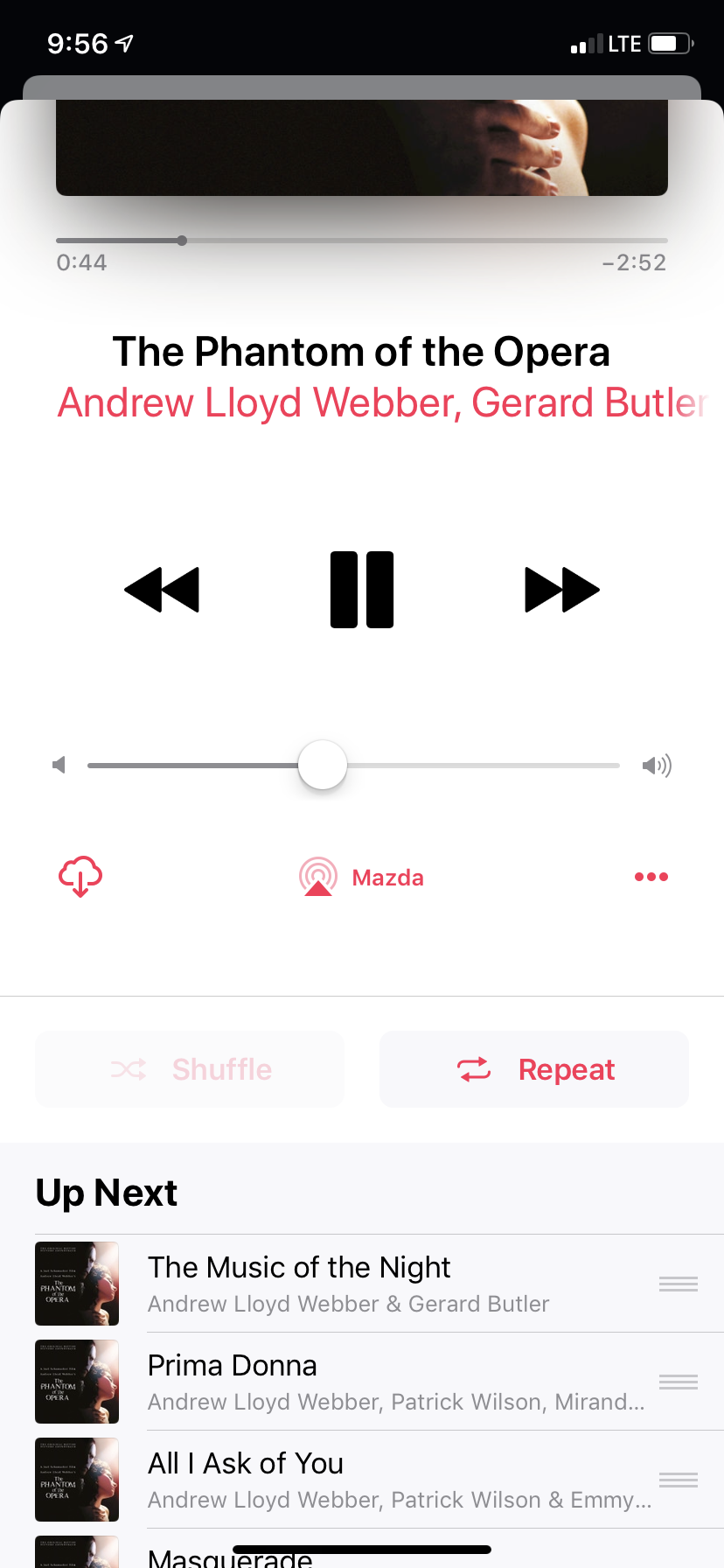Viewport: 724px width, 1568px height.
Task: Enable Repeat for the queue
Action: (x=534, y=1069)
